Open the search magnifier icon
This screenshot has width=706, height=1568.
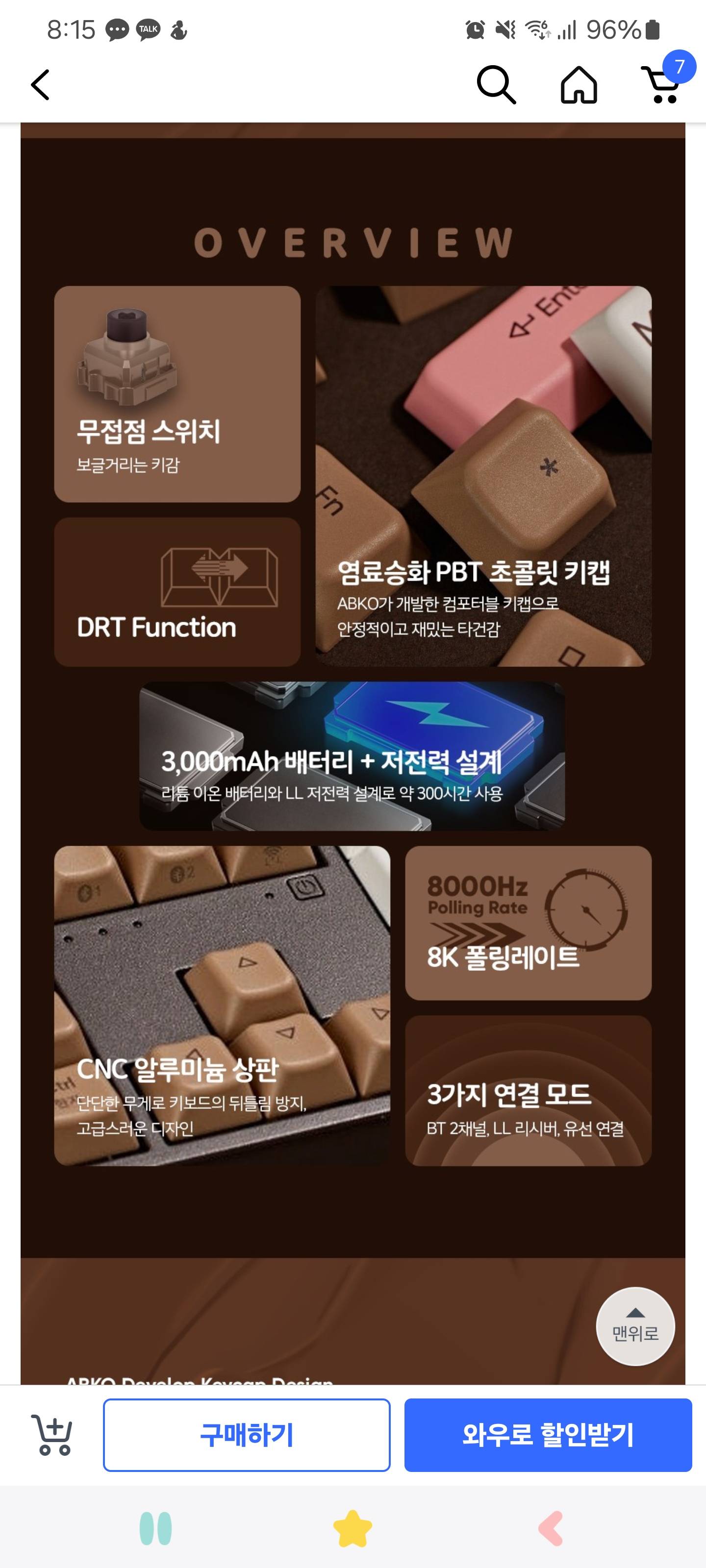click(x=496, y=85)
